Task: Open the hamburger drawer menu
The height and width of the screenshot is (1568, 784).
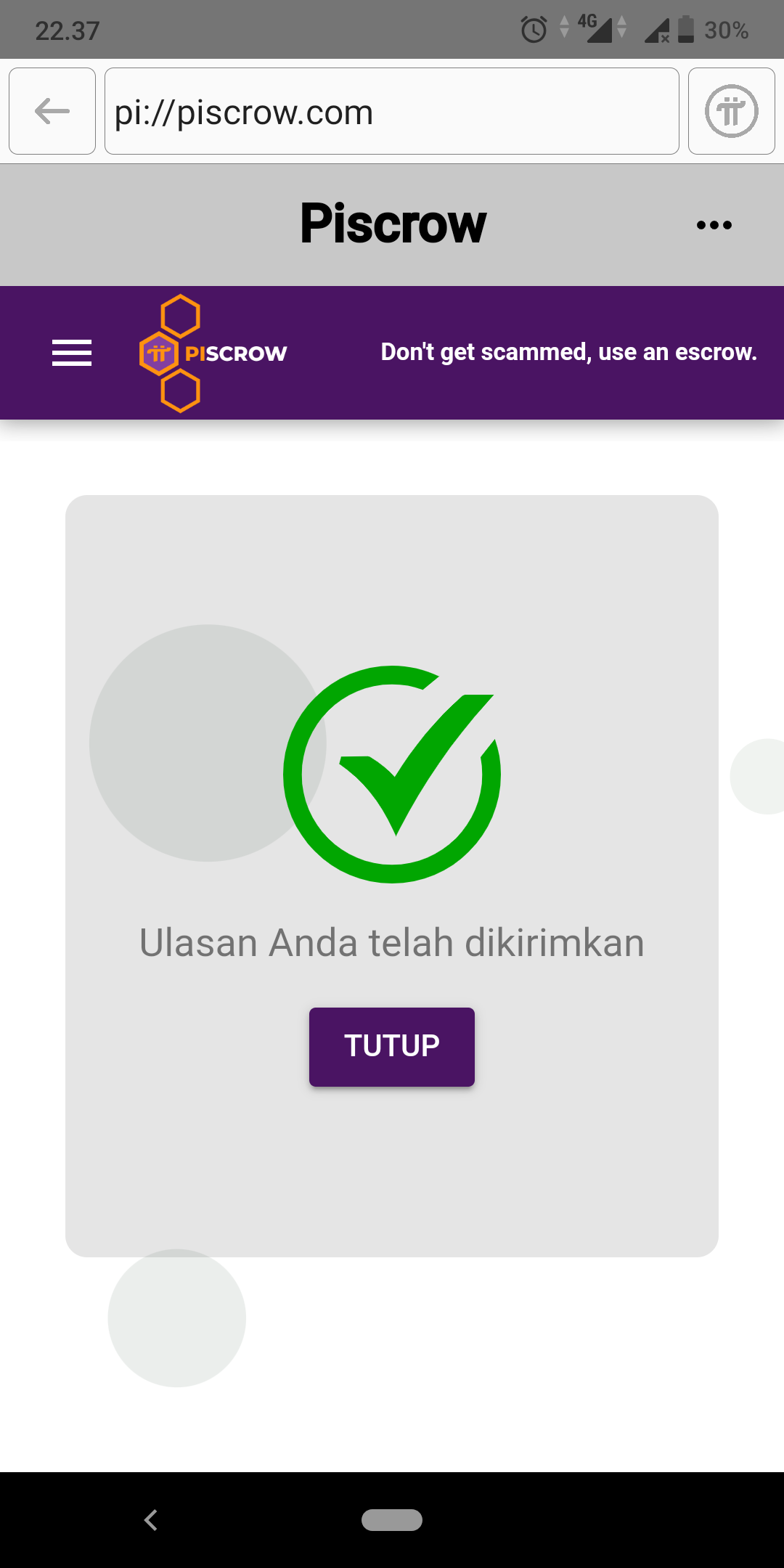Action: click(72, 353)
